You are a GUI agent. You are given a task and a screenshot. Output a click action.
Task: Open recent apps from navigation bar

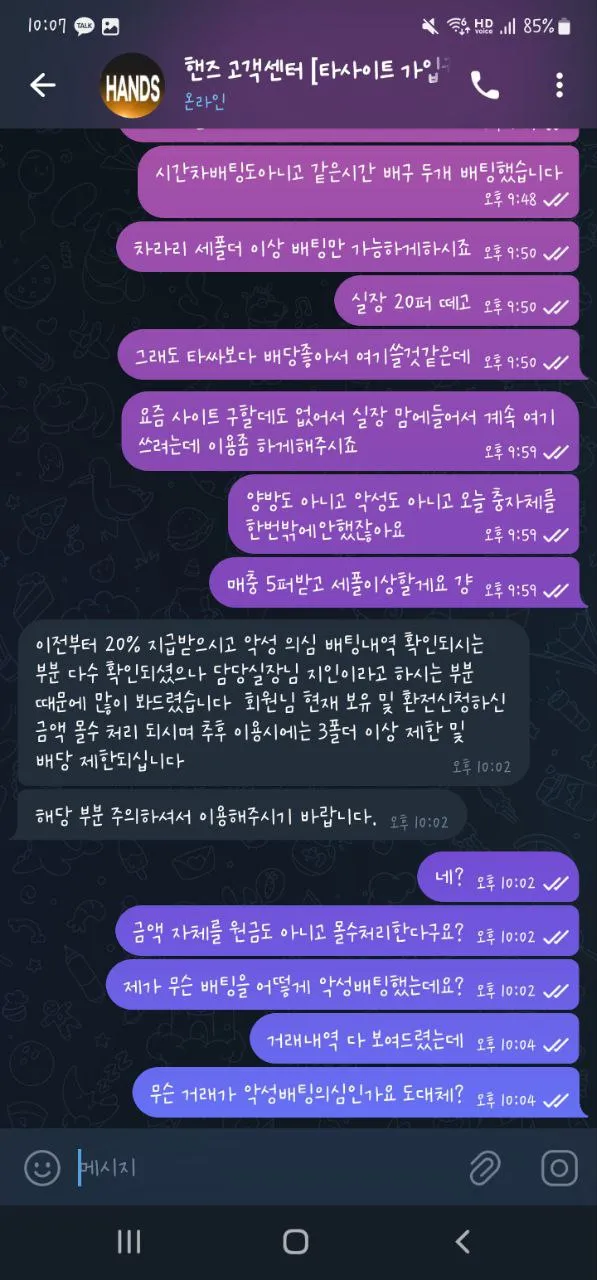tap(129, 1242)
